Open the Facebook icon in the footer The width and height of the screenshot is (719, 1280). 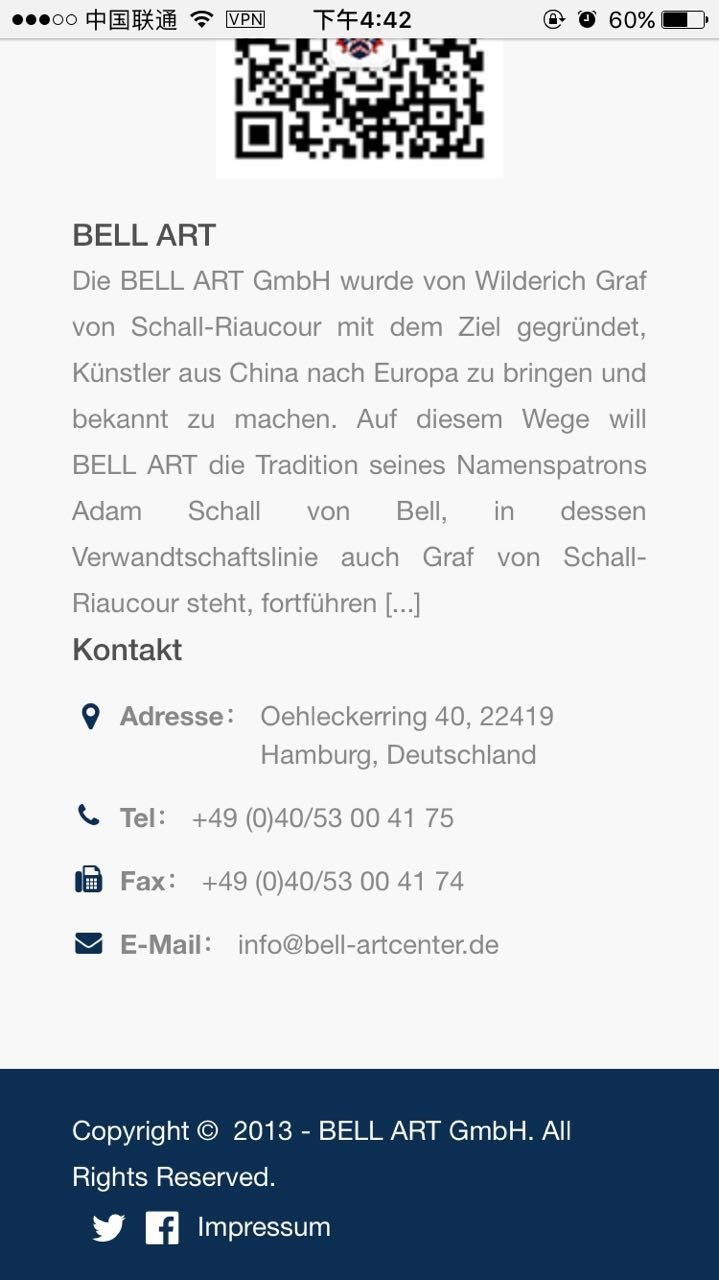pos(162,1228)
